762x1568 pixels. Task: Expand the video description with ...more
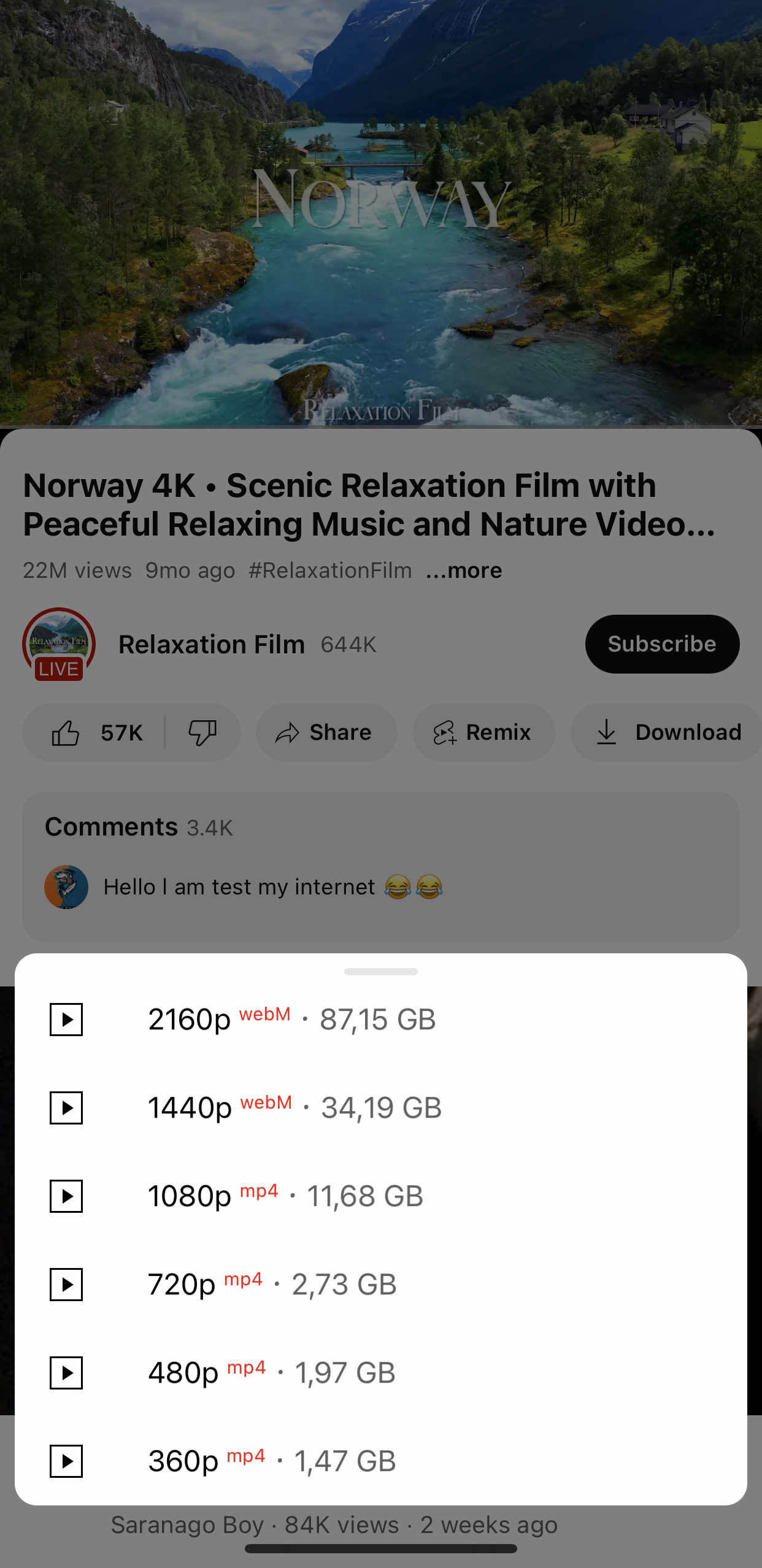pos(464,570)
